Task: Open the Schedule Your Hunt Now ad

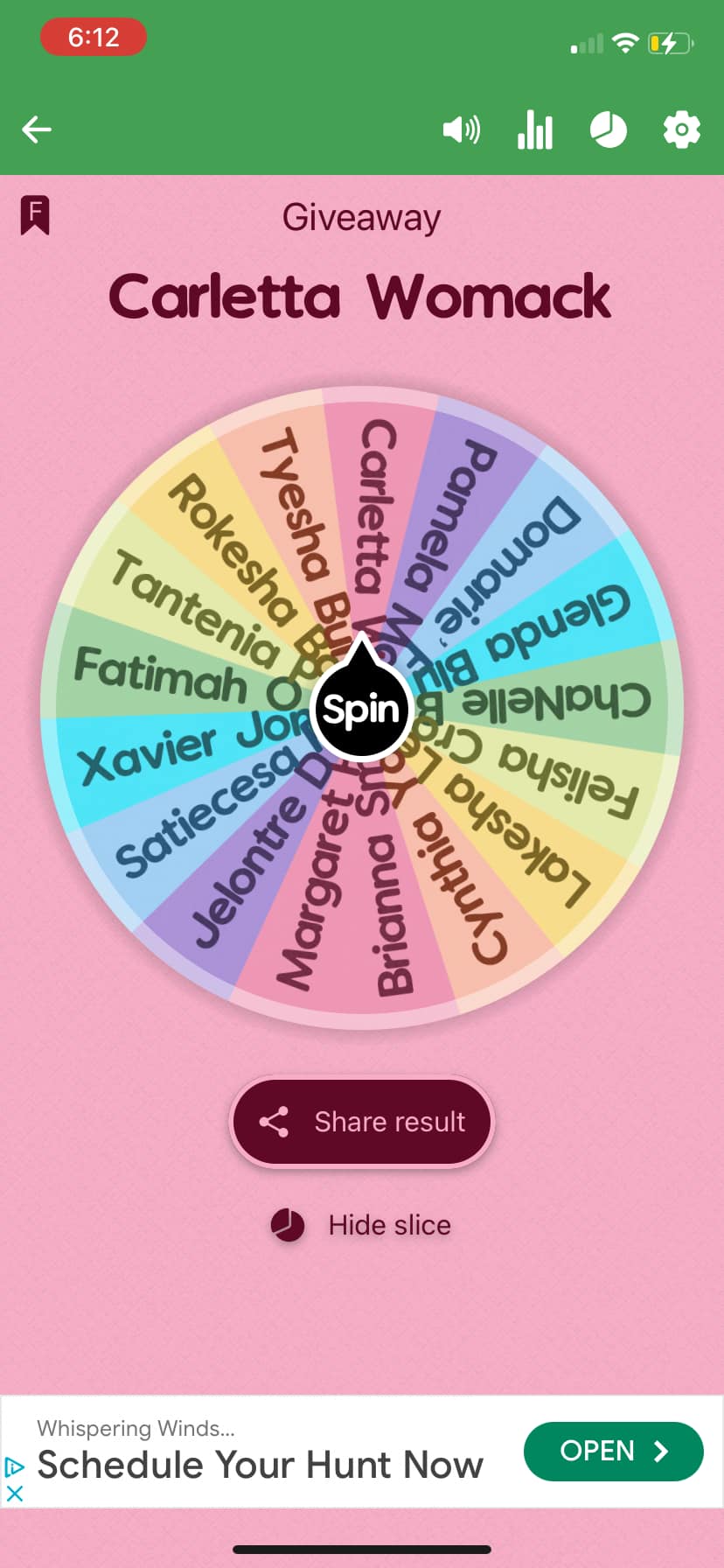Action: [x=613, y=1452]
